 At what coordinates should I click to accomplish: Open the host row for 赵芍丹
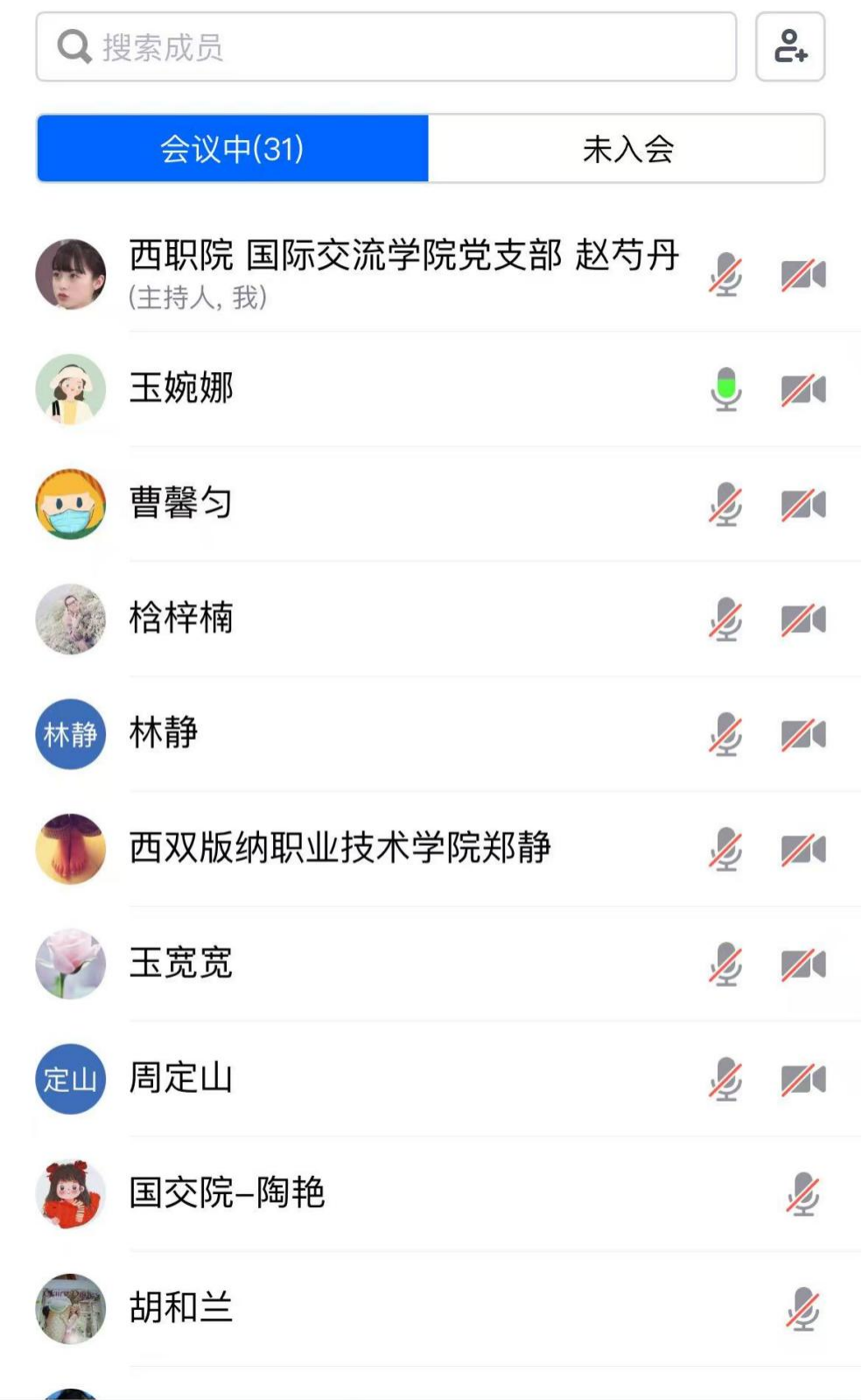point(403,273)
